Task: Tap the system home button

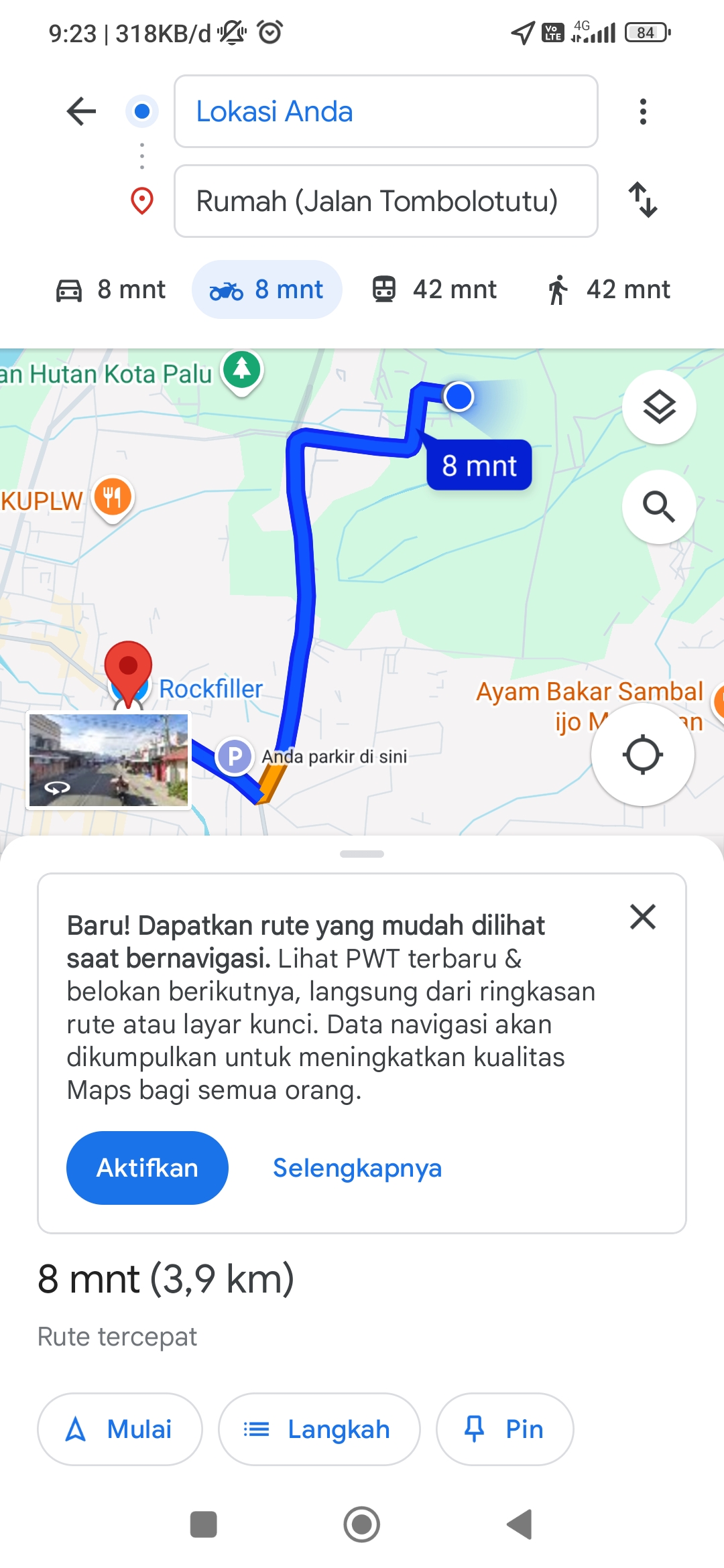Action: pyautogui.click(x=362, y=1524)
